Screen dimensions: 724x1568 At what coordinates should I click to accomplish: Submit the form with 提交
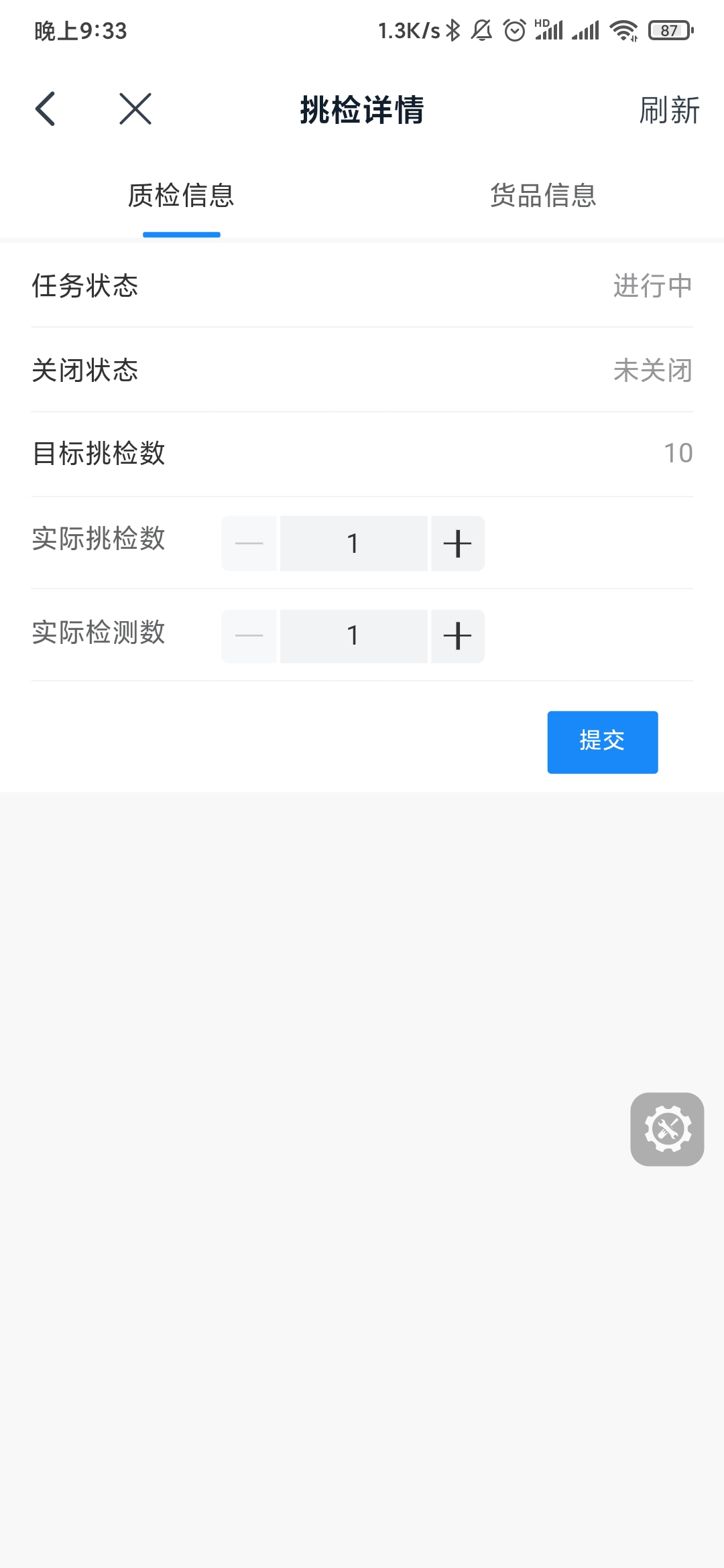[602, 742]
